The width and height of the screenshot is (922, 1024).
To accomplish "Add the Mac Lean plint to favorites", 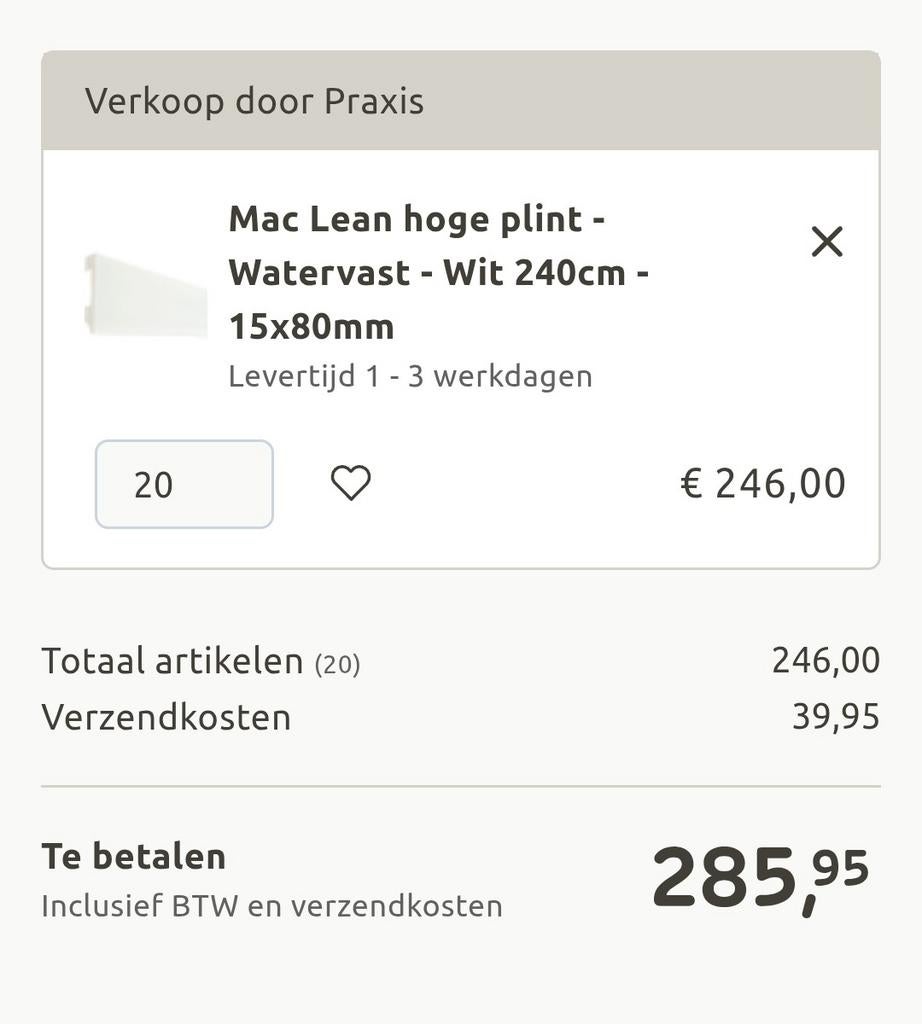I will 351,481.
